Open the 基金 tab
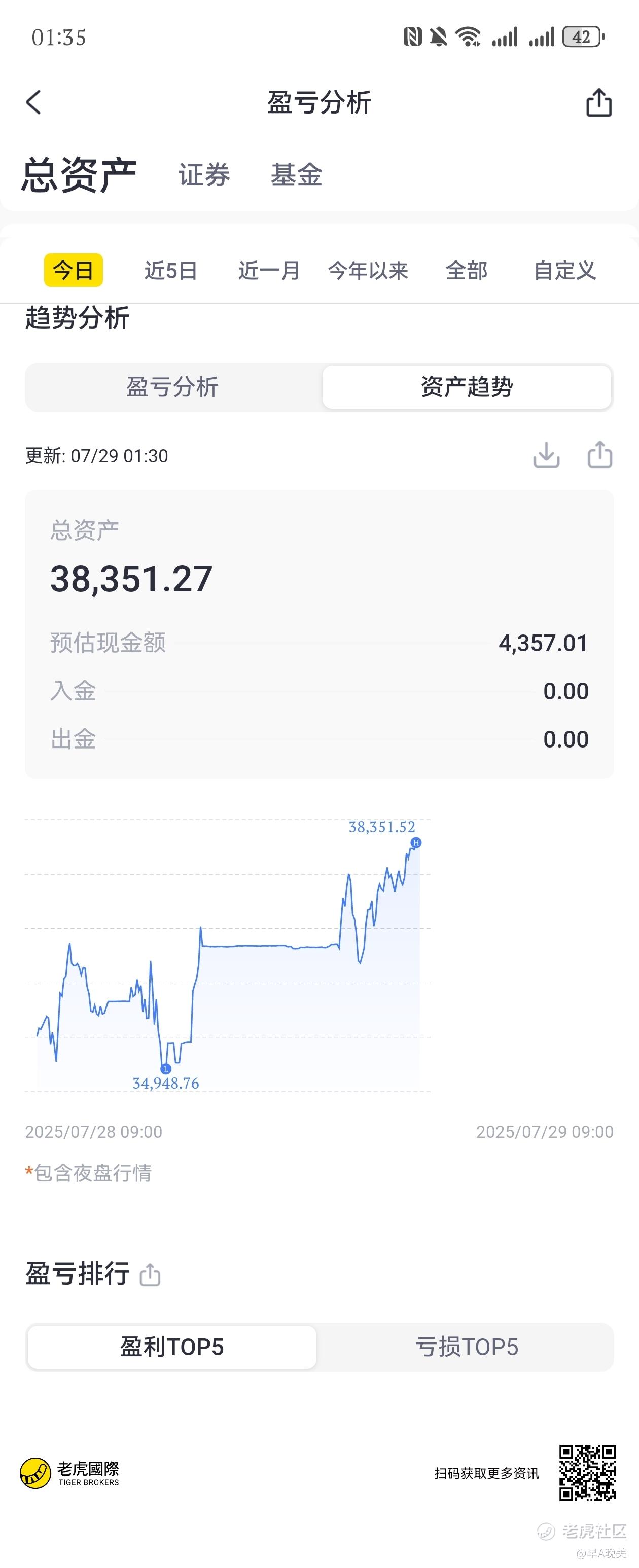Image resolution: width=639 pixels, height=1568 pixels. click(296, 175)
